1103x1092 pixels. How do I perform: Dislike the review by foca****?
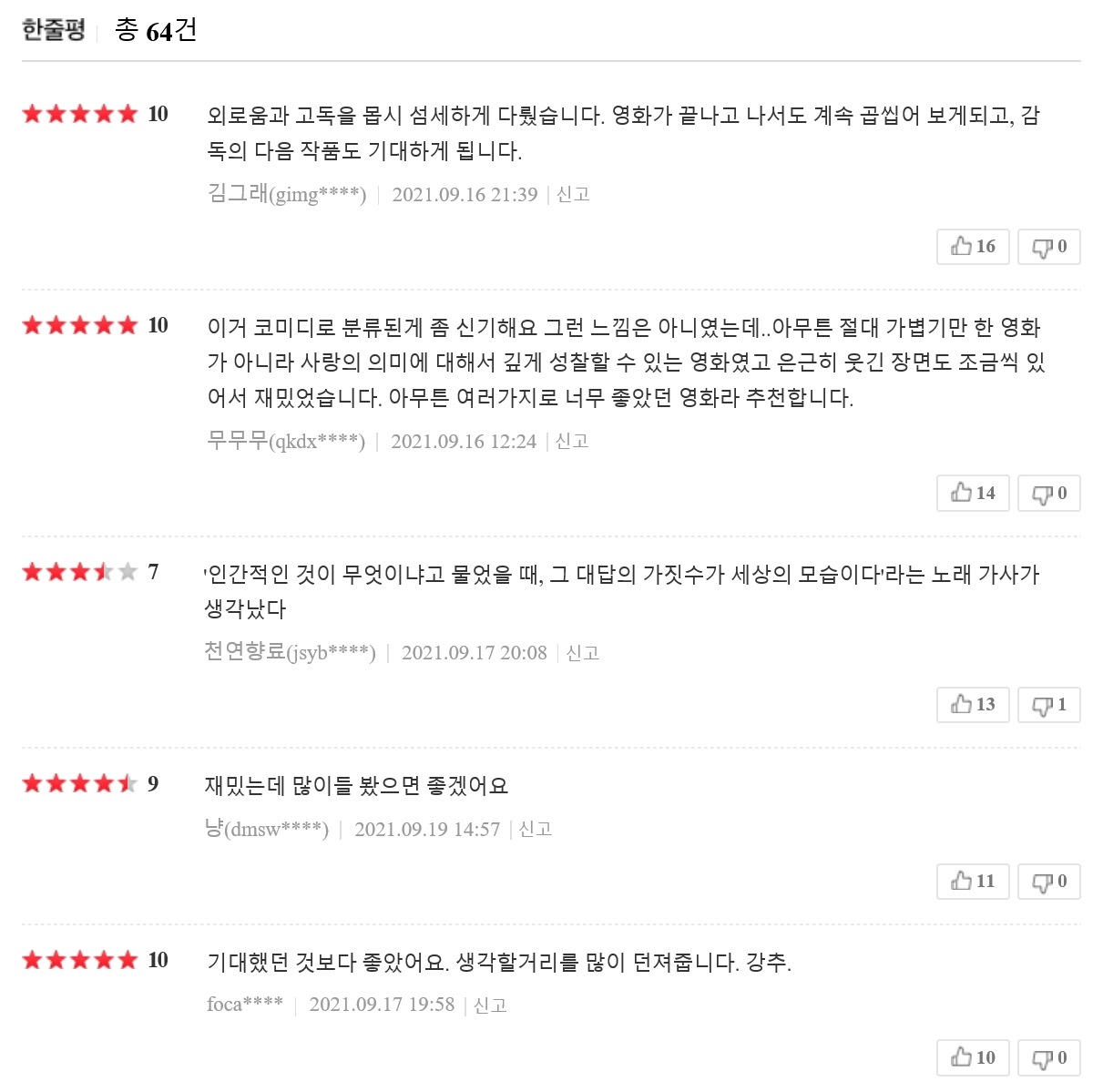coord(1048,1058)
